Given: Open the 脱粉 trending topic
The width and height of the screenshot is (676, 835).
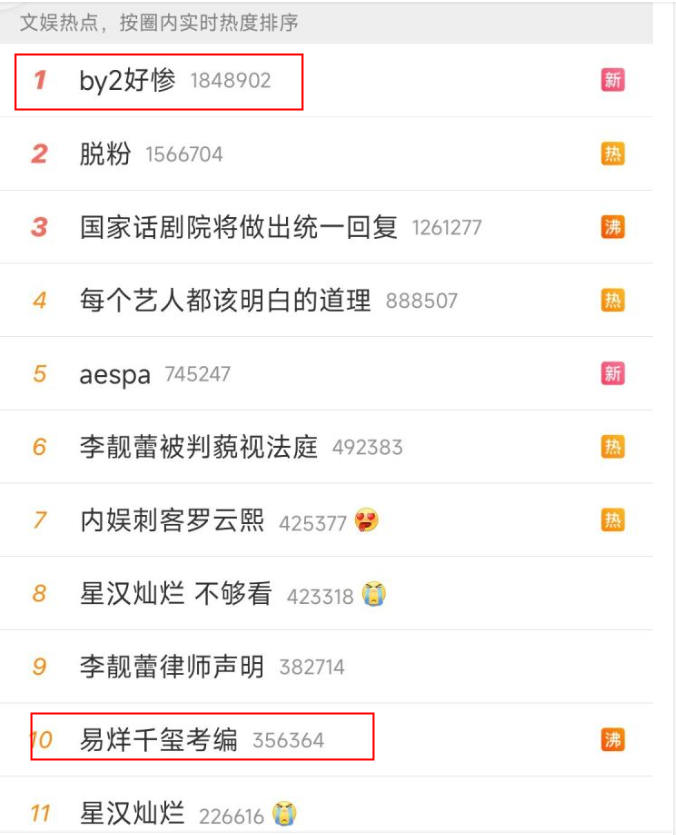Looking at the screenshot, I should (x=106, y=154).
